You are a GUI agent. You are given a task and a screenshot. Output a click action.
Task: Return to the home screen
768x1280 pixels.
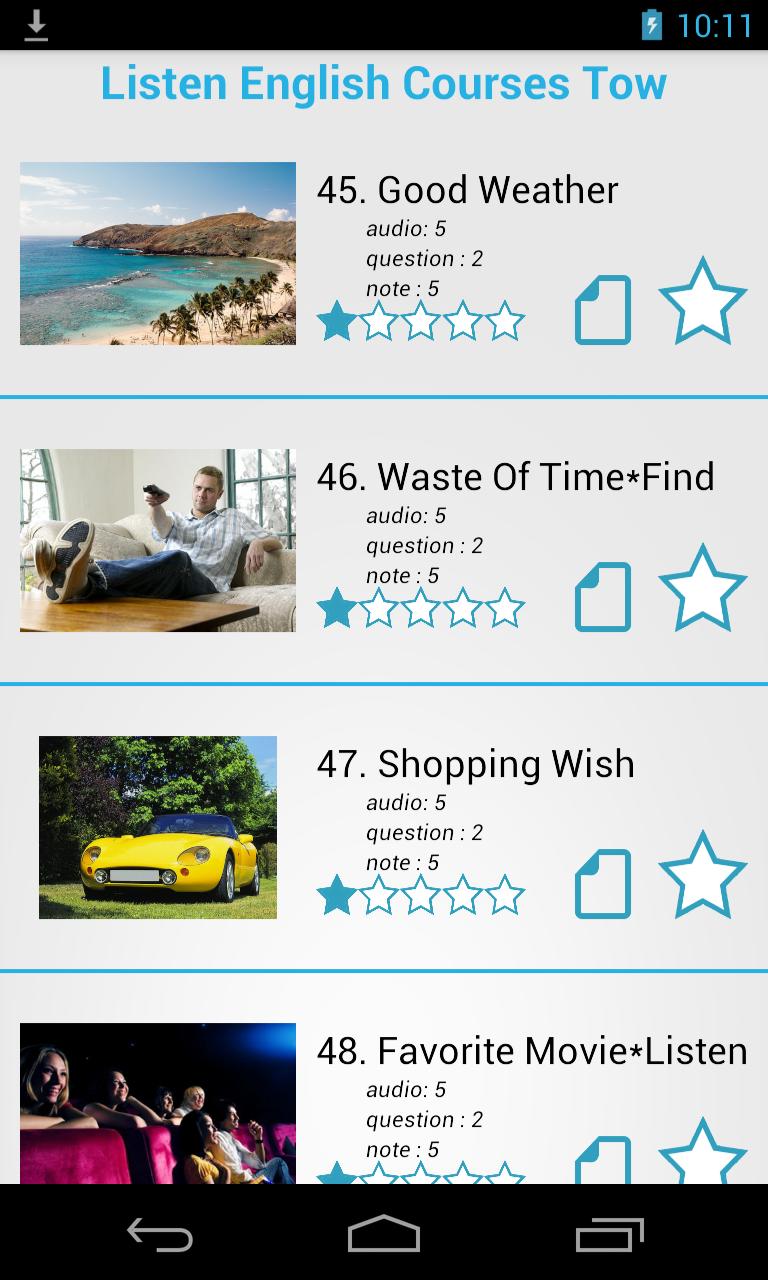click(x=384, y=1234)
